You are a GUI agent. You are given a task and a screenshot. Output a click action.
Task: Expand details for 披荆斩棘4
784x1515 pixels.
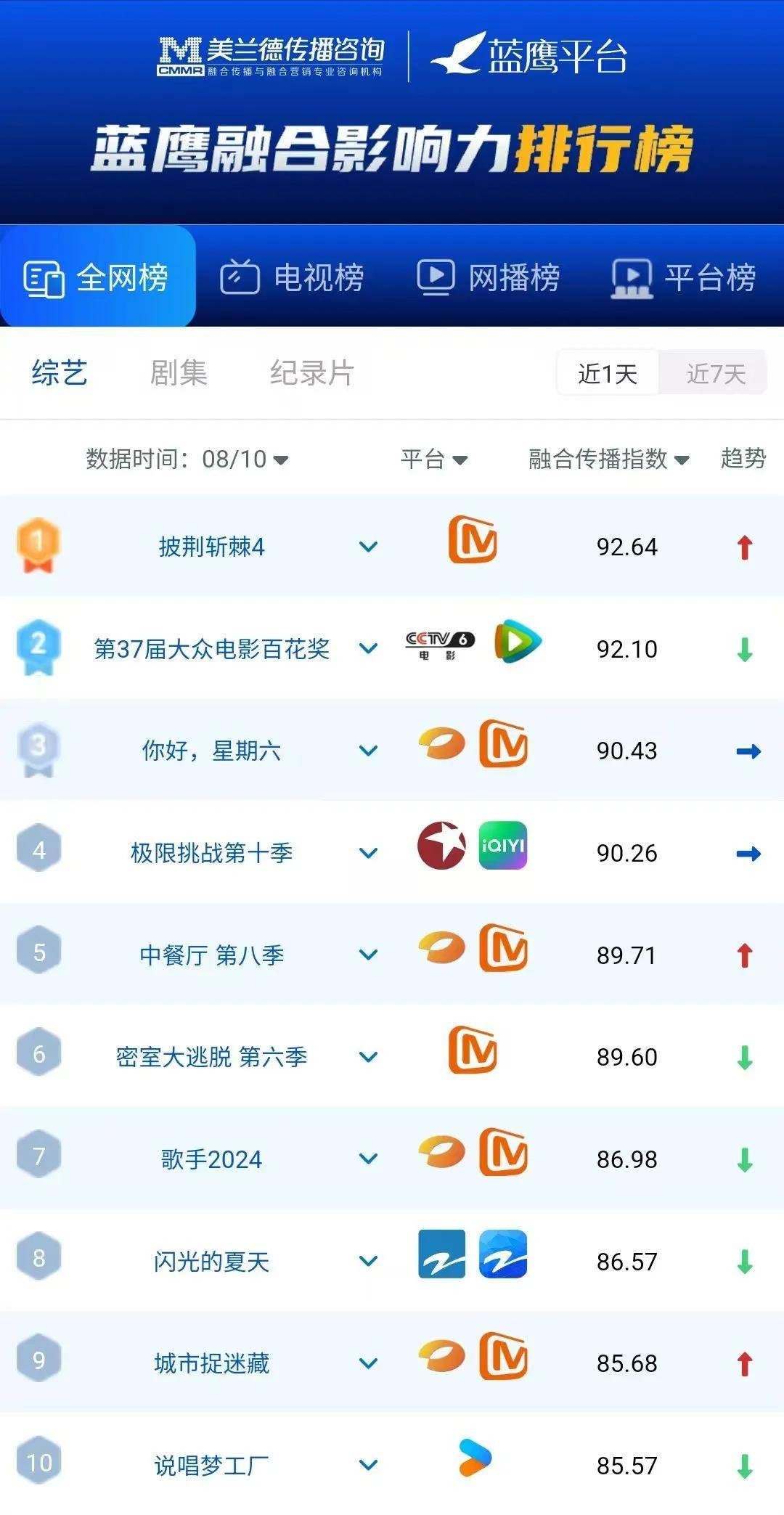[x=369, y=547]
